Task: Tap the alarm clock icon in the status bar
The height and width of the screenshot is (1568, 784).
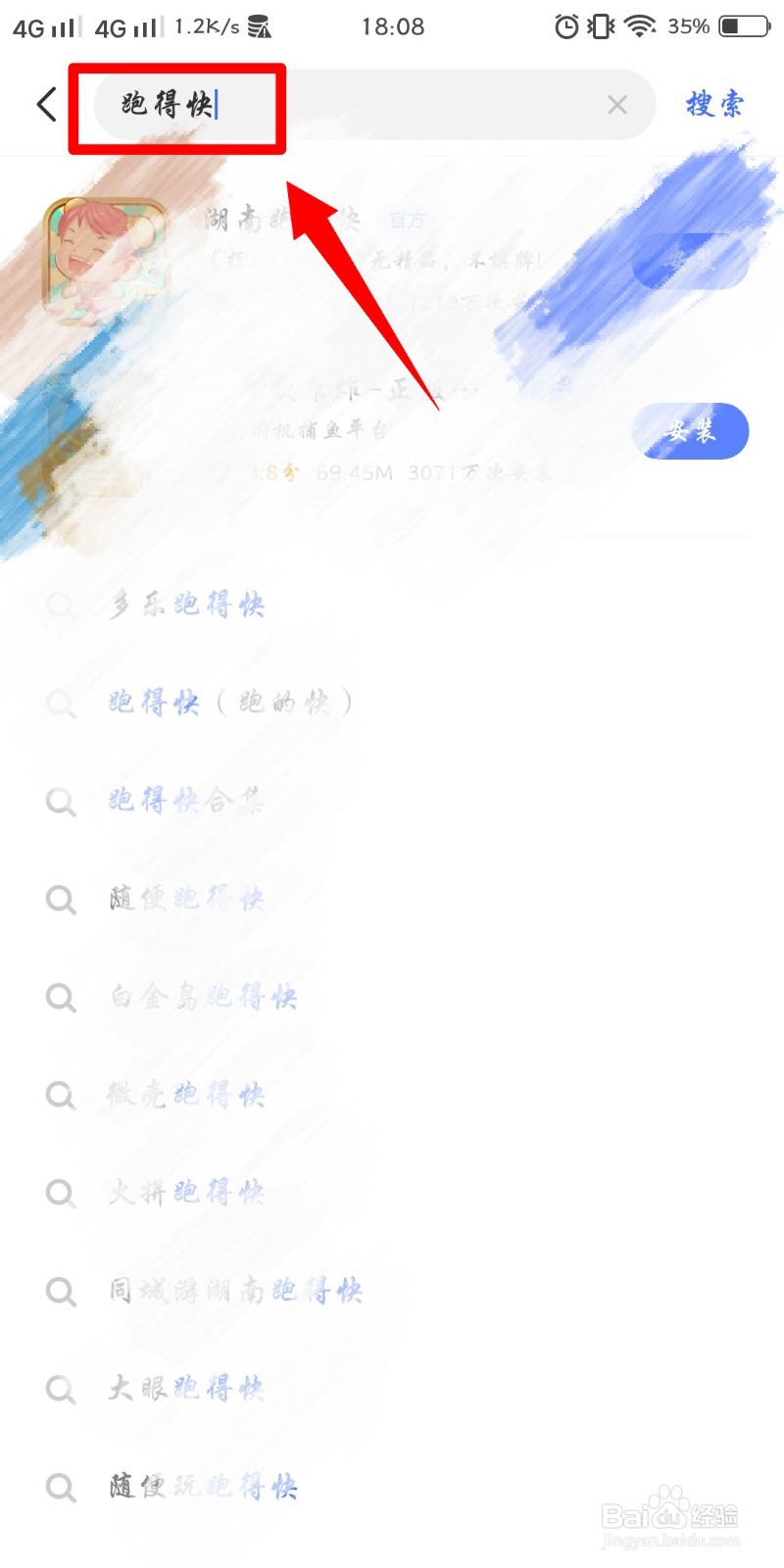Action: coord(566,27)
